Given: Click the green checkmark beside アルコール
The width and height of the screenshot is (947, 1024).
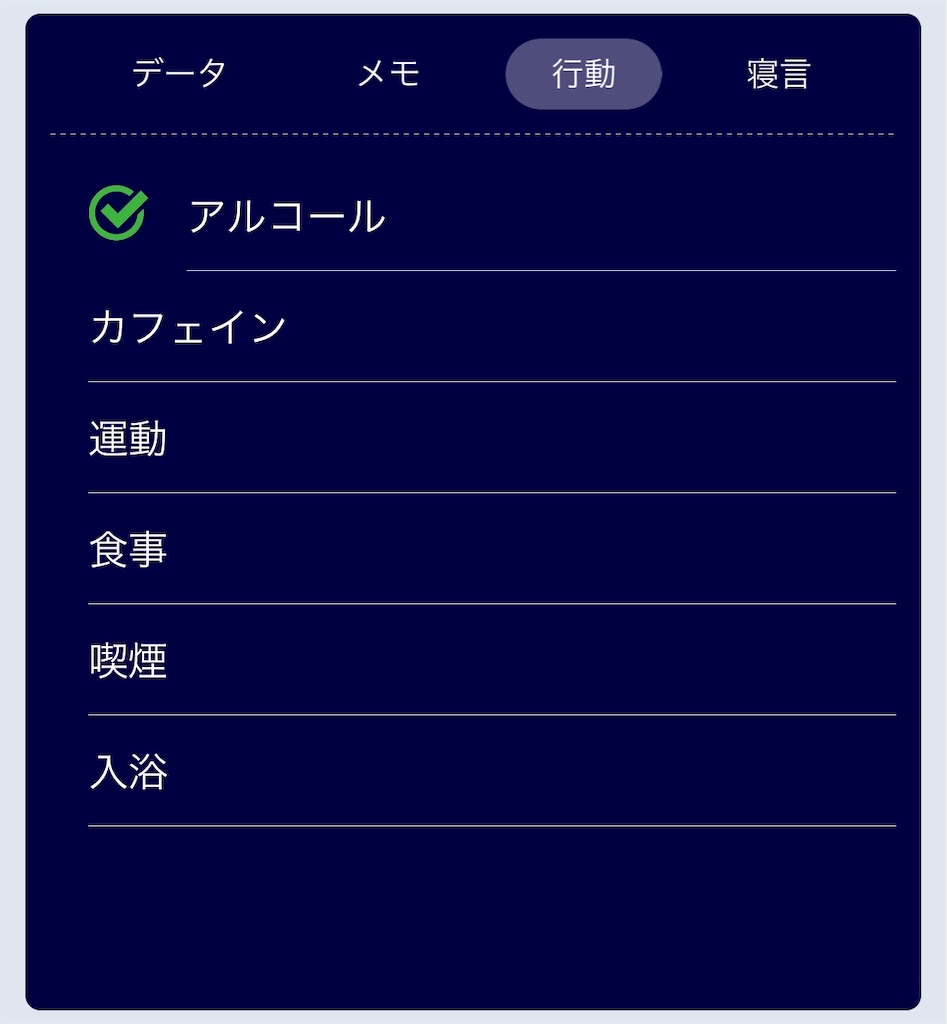Looking at the screenshot, I should [117, 210].
